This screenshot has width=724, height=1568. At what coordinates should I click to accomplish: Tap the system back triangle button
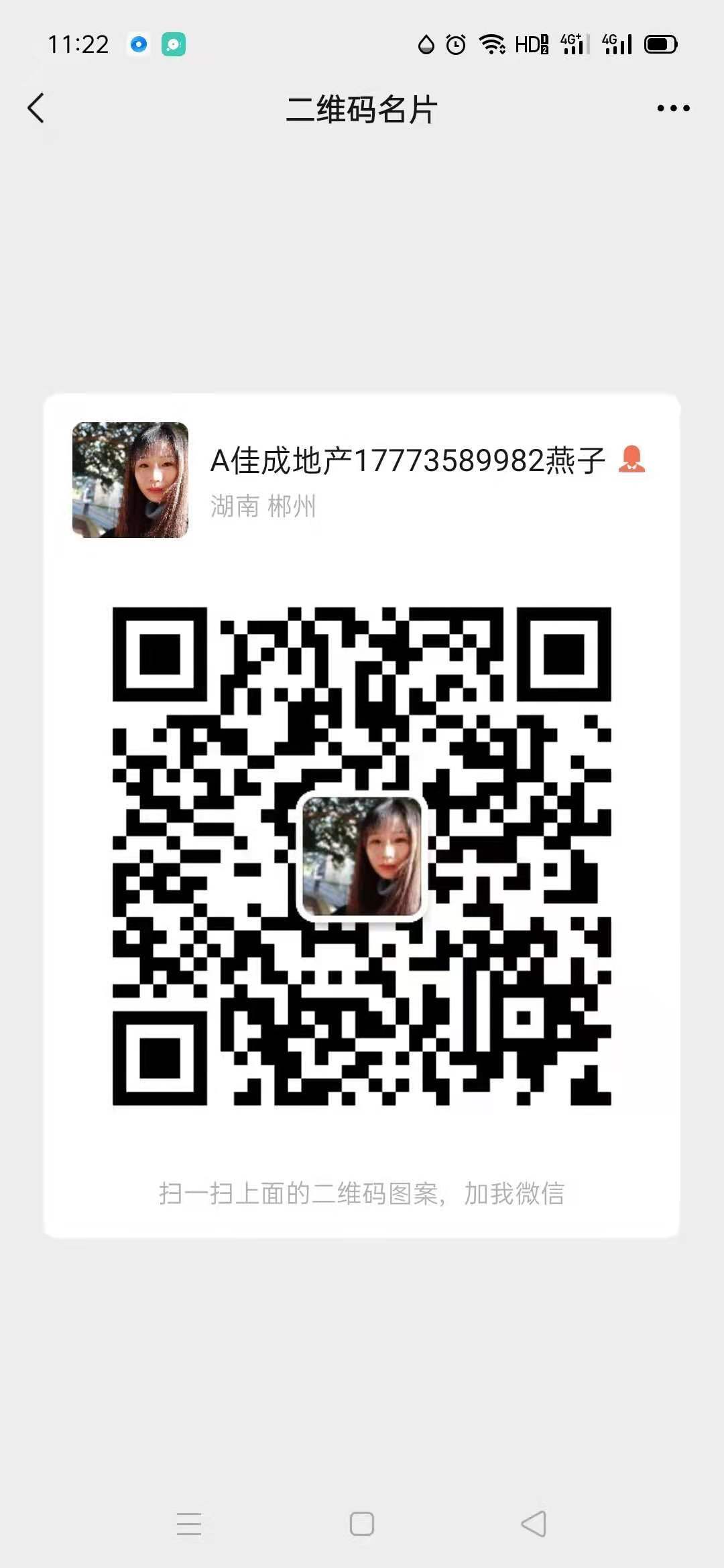(534, 1523)
